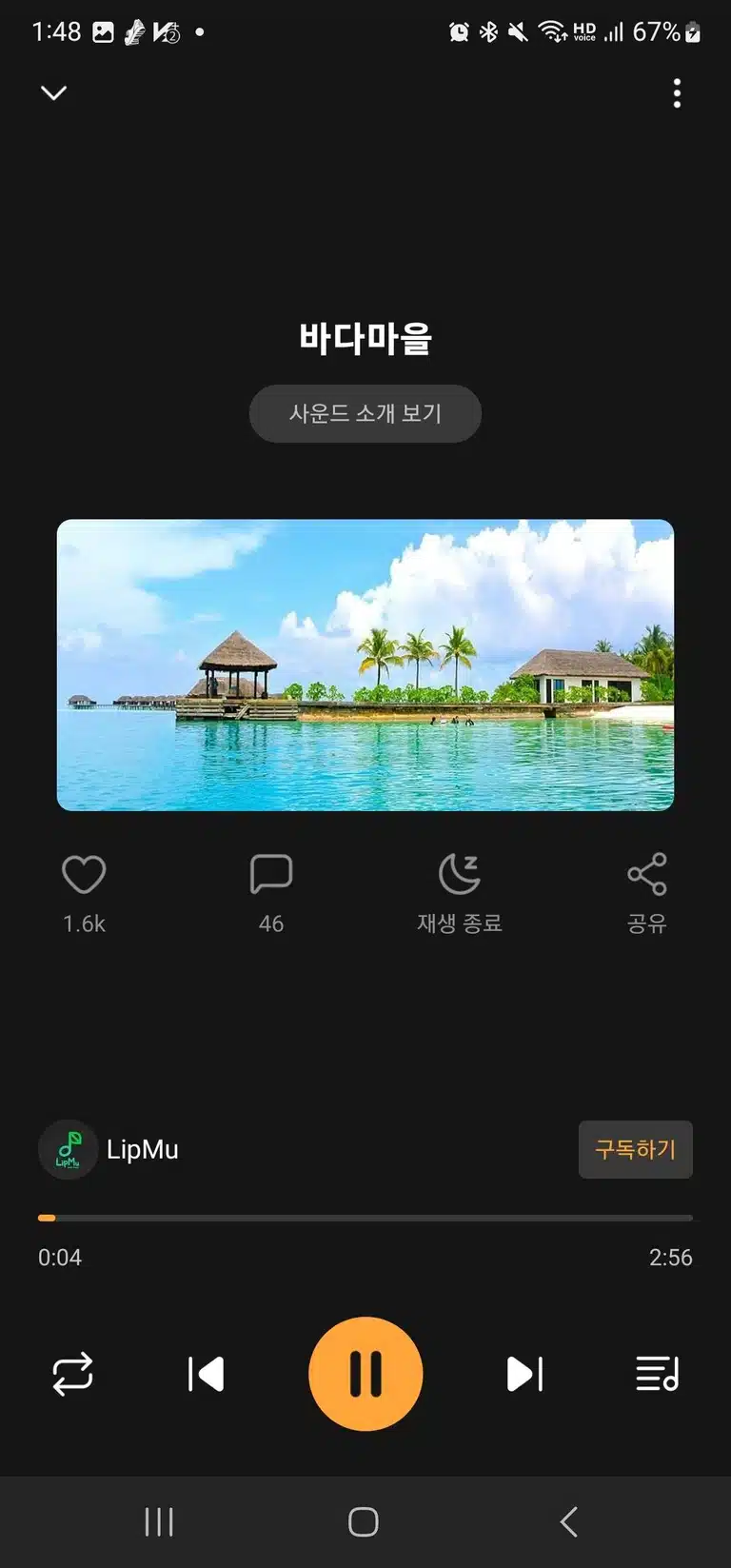Collapse the player with the down chevron
Viewport: 731px width, 1568px height.
pyautogui.click(x=54, y=92)
